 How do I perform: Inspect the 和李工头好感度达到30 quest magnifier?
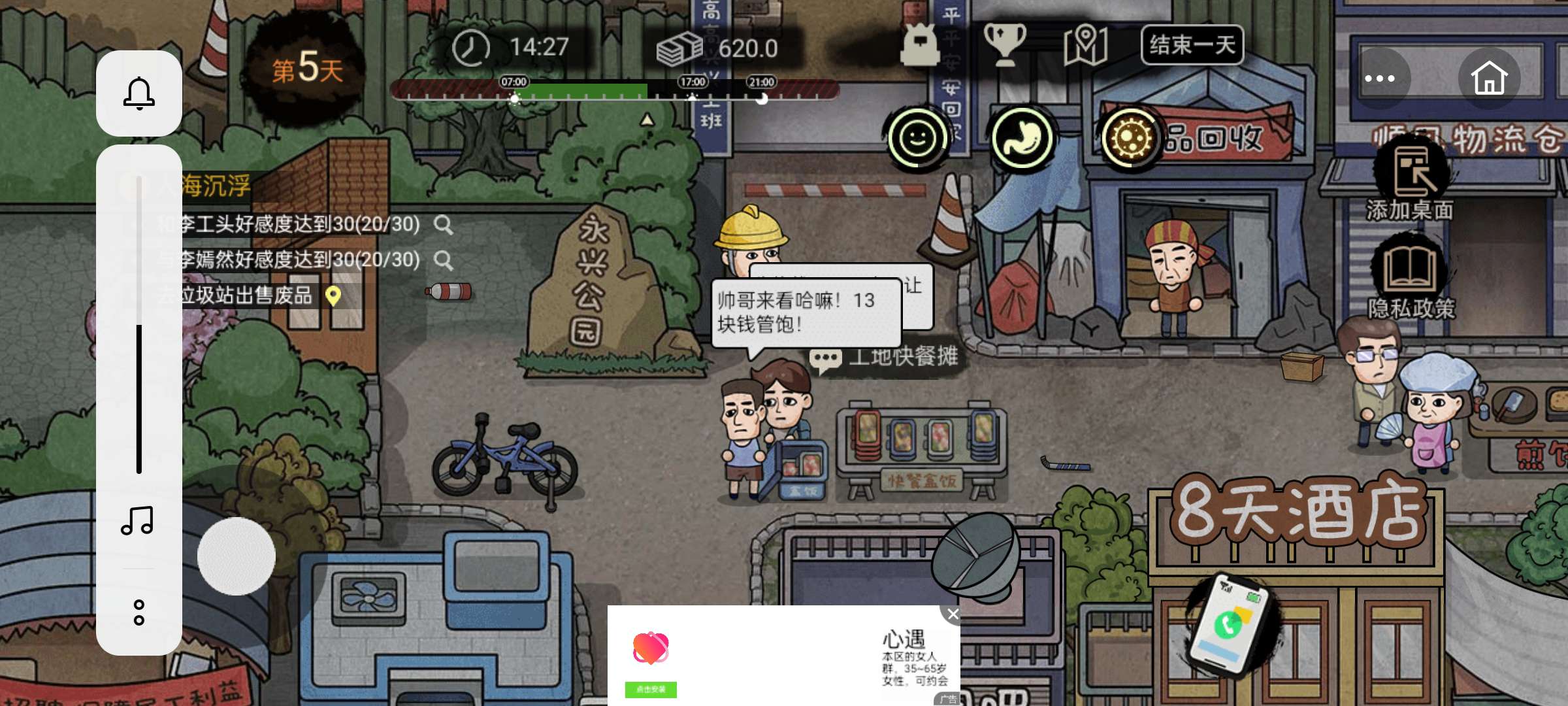point(444,225)
